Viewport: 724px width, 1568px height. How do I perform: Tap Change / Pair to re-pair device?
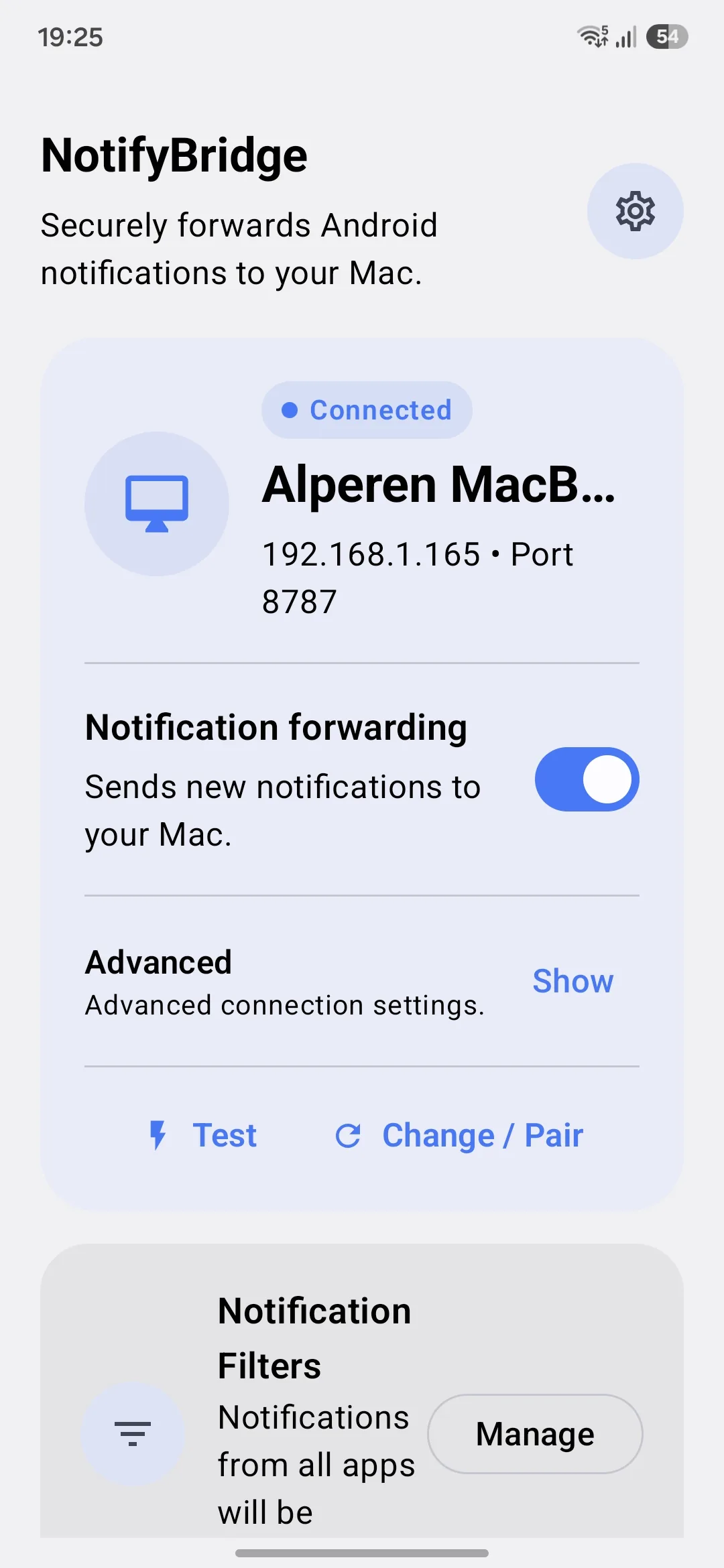pos(459,1135)
